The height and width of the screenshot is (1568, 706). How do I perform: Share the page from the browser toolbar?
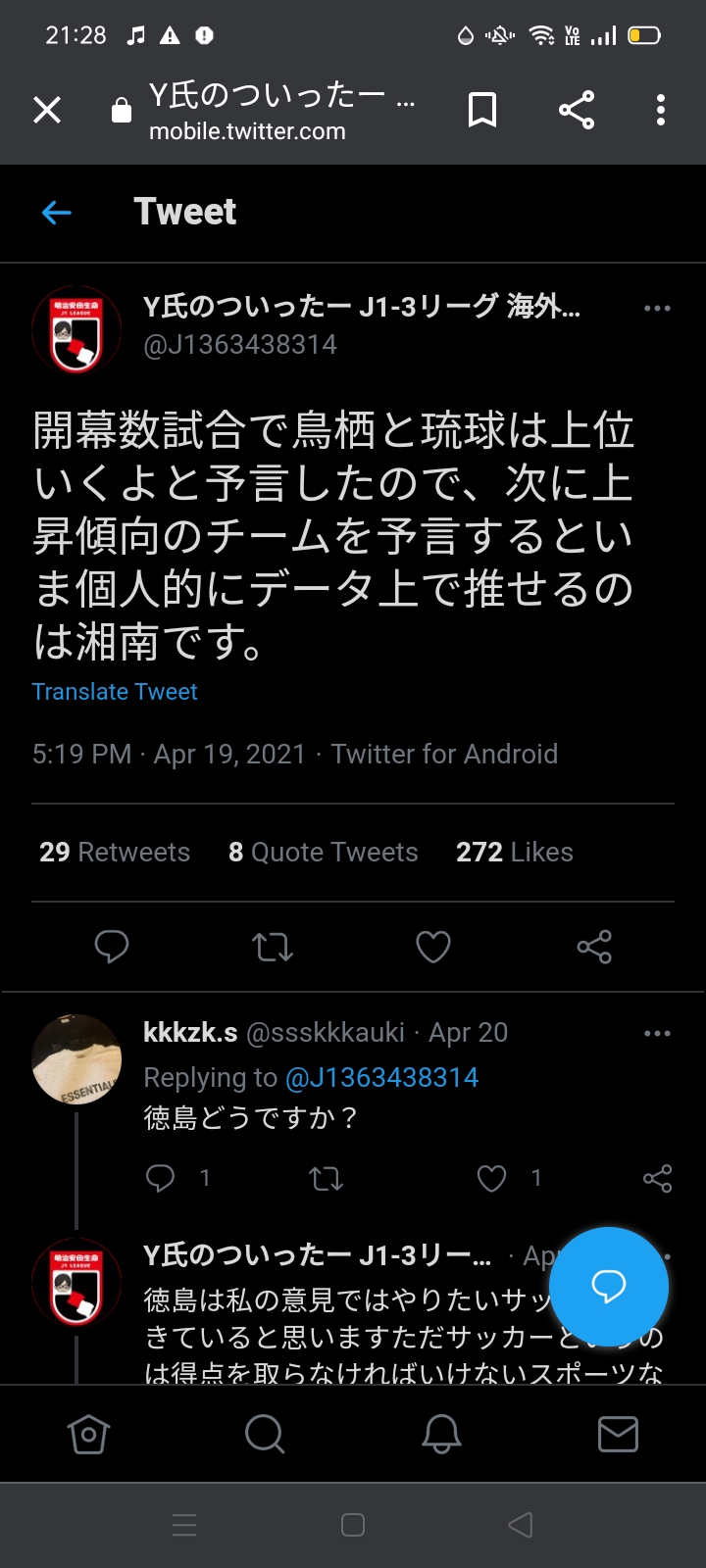coord(577,110)
